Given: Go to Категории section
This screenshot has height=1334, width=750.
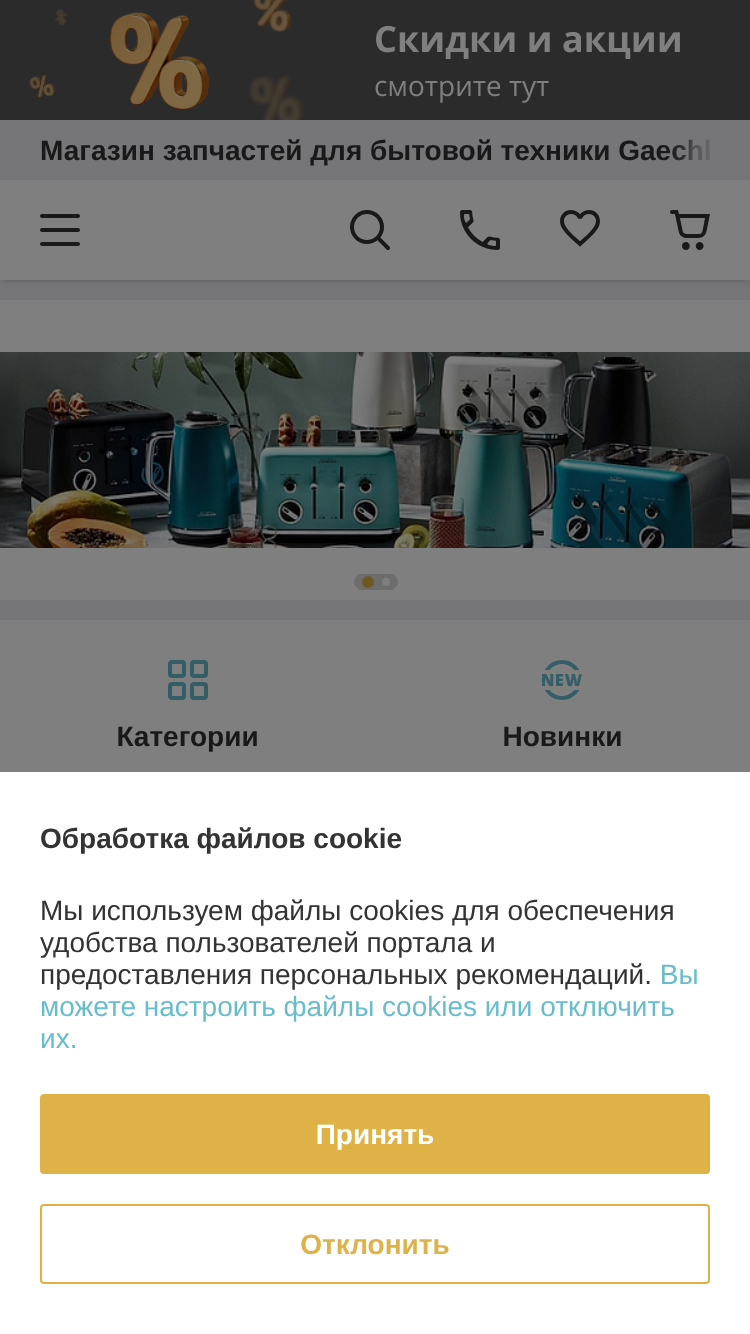Looking at the screenshot, I should point(188,705).
